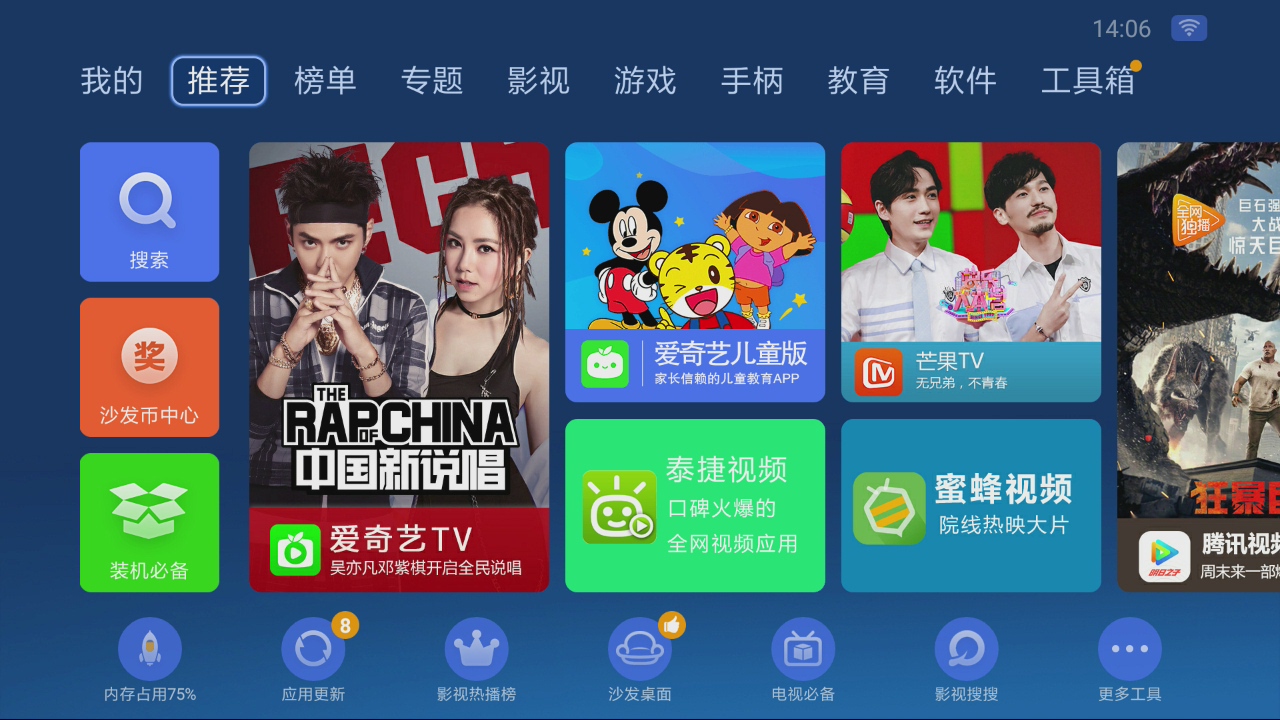Open the 专题 tab

tap(432, 81)
